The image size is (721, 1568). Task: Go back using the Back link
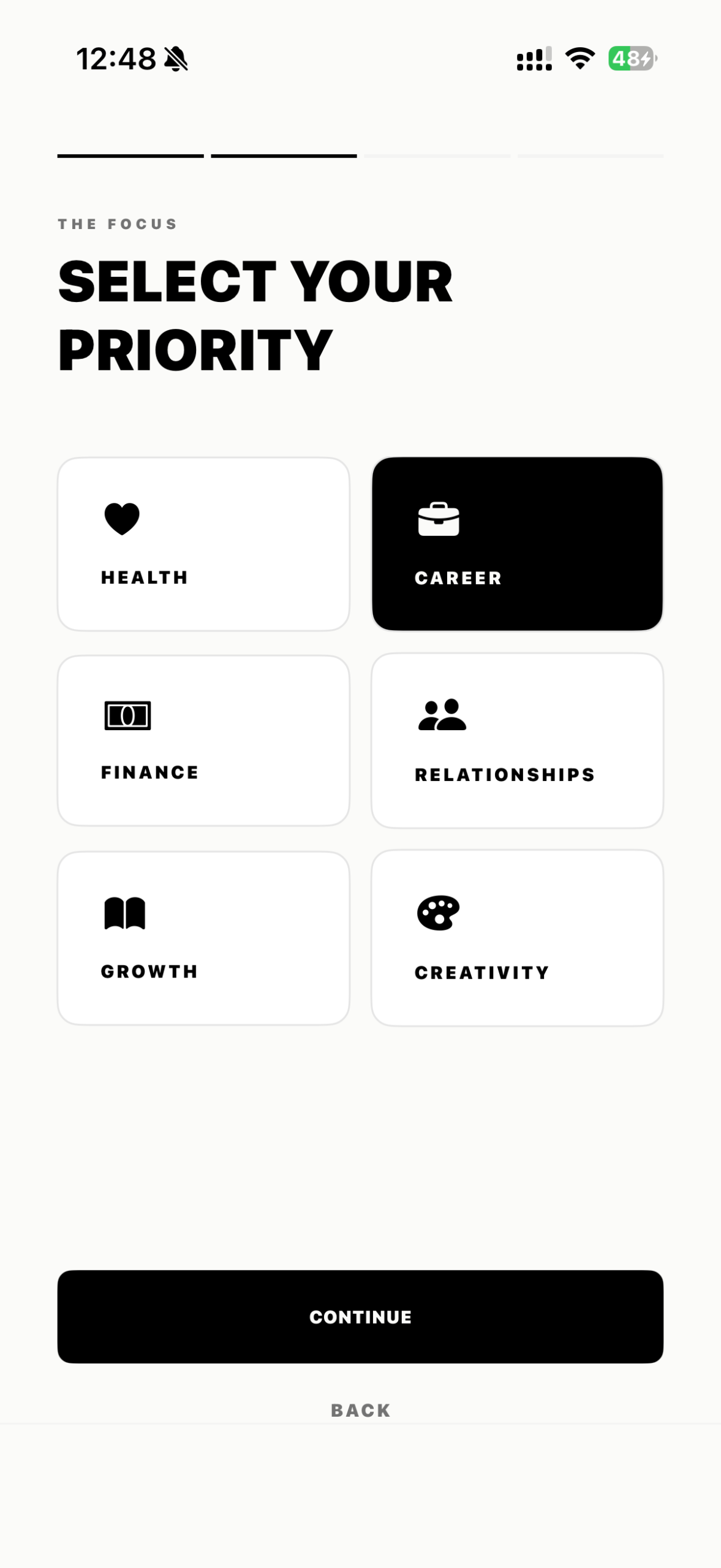point(360,1410)
